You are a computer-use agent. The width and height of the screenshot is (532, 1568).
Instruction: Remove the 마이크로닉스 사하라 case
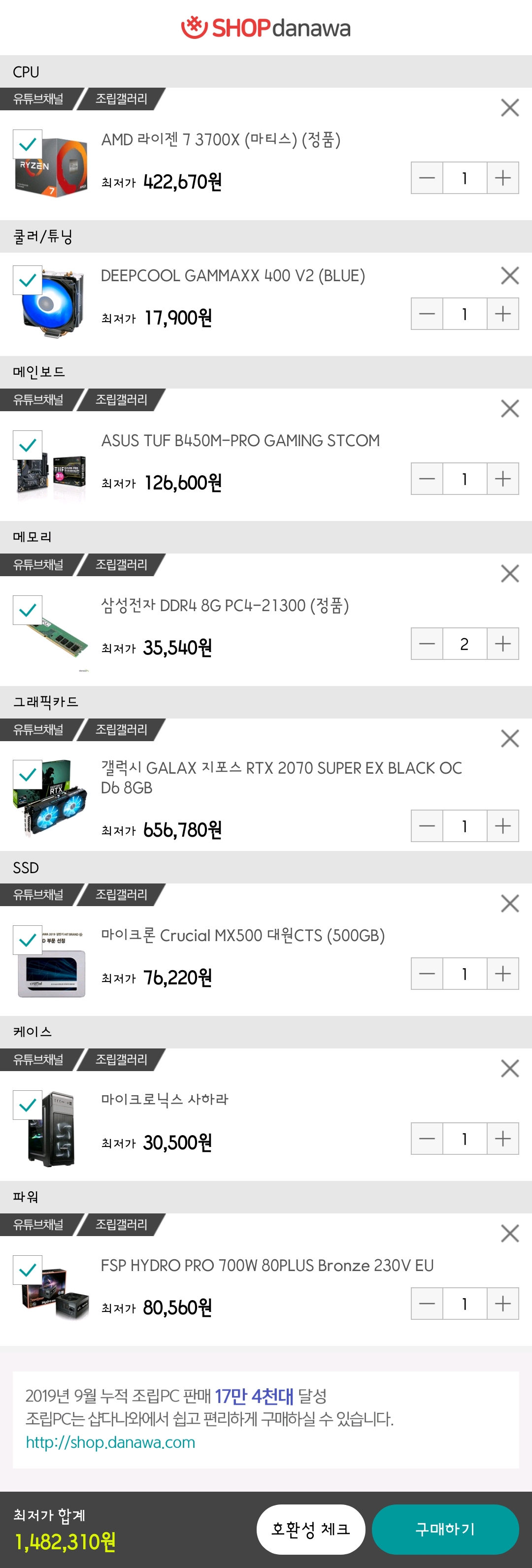click(509, 1068)
